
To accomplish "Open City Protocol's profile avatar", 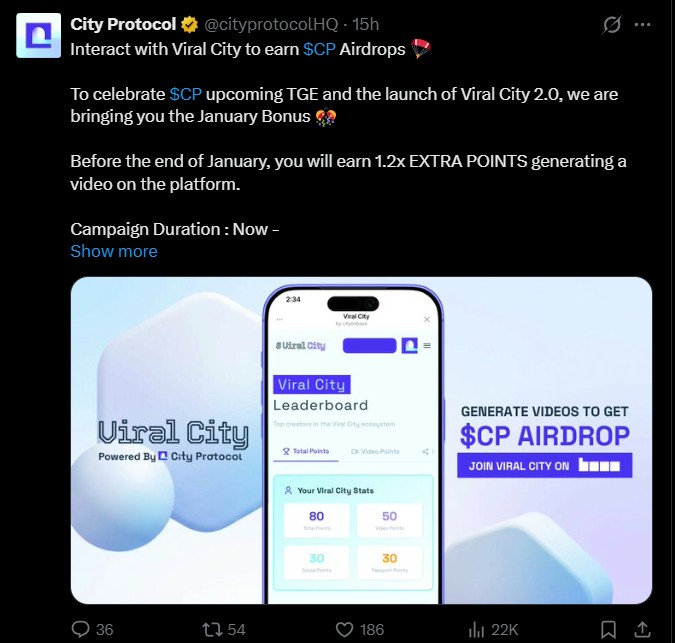I will coord(37,37).
